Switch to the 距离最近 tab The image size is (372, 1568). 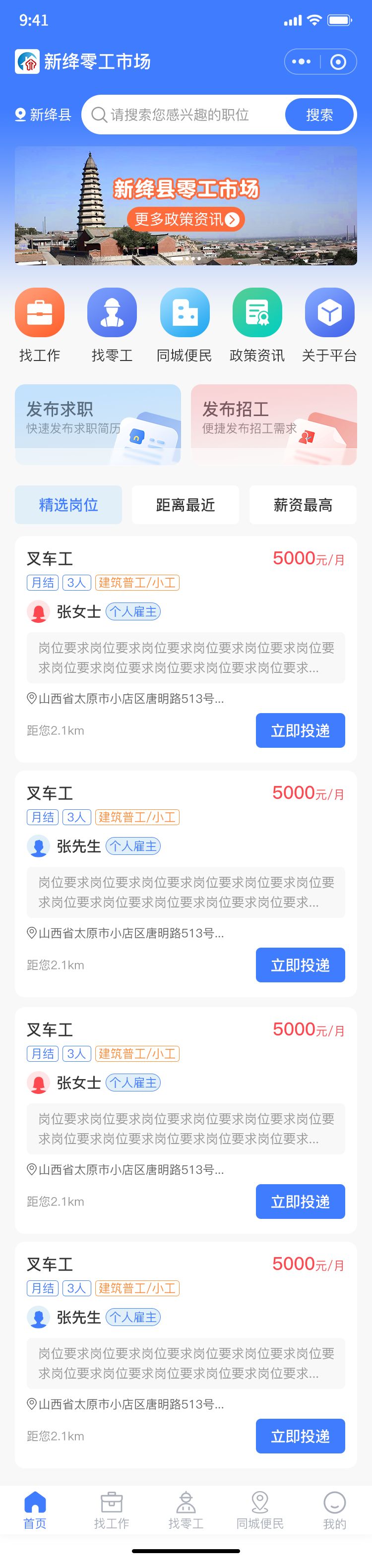click(185, 505)
